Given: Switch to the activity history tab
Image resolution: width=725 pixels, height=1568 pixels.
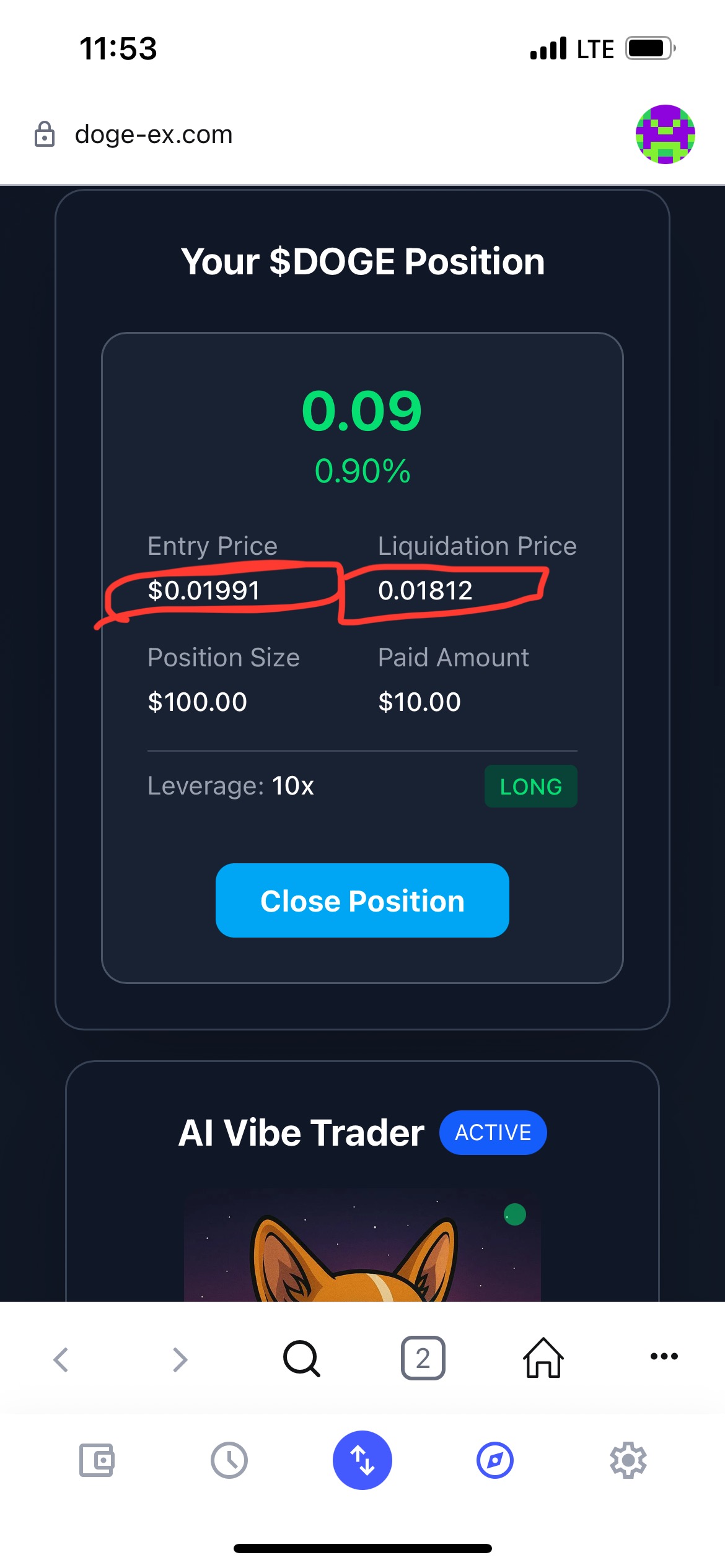Looking at the screenshot, I should [x=229, y=1460].
